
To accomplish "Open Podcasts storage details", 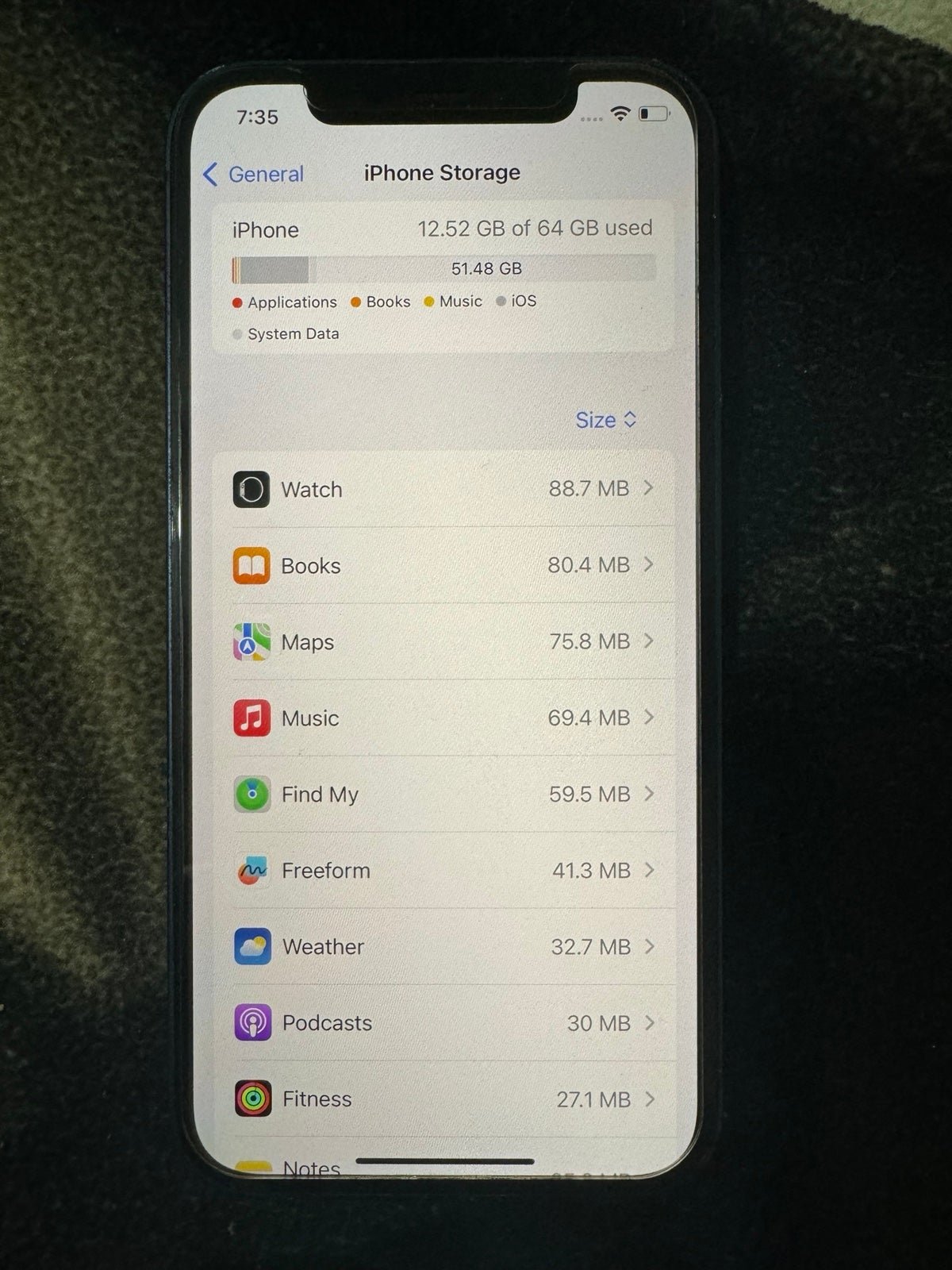I will 444,1022.
